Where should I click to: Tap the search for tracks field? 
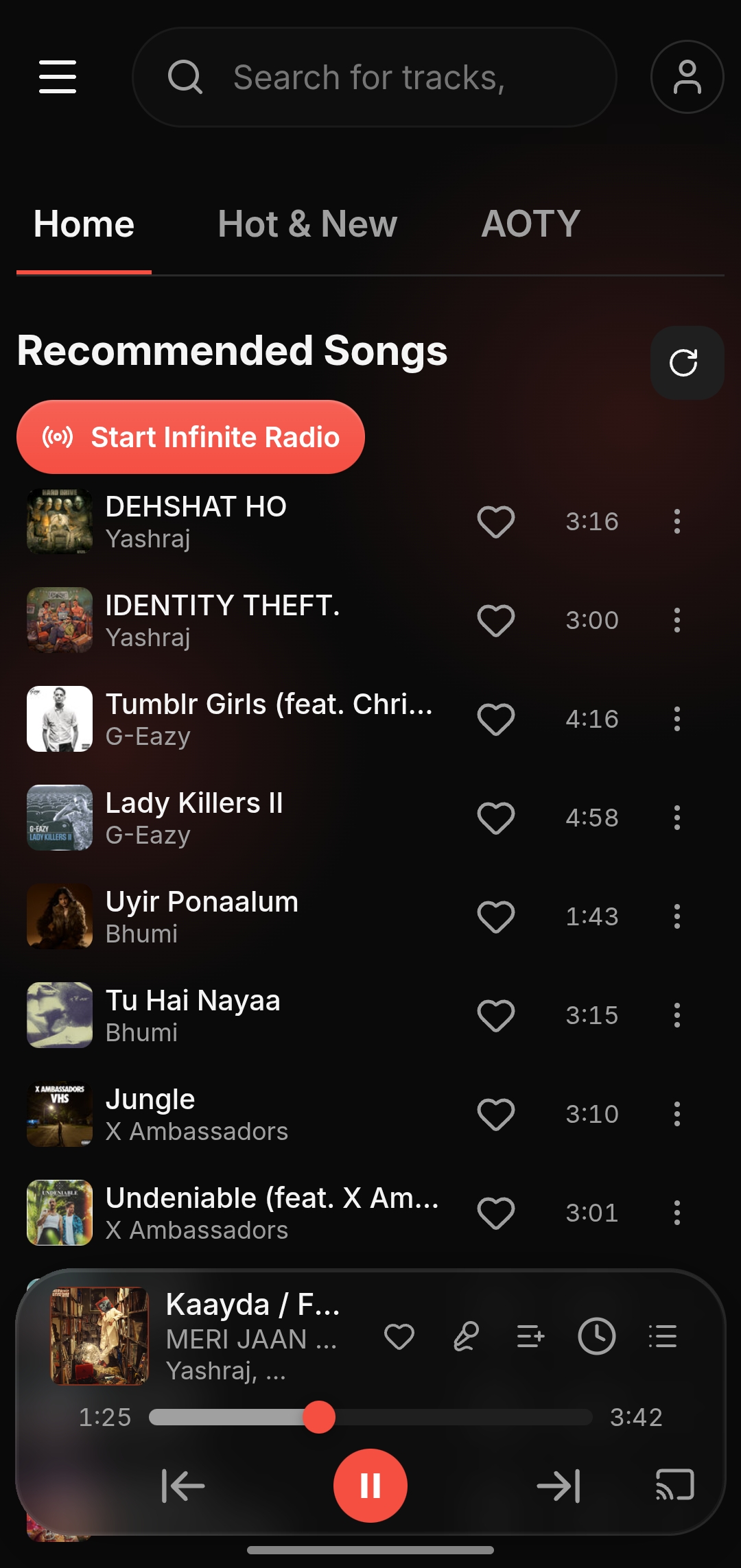(374, 77)
